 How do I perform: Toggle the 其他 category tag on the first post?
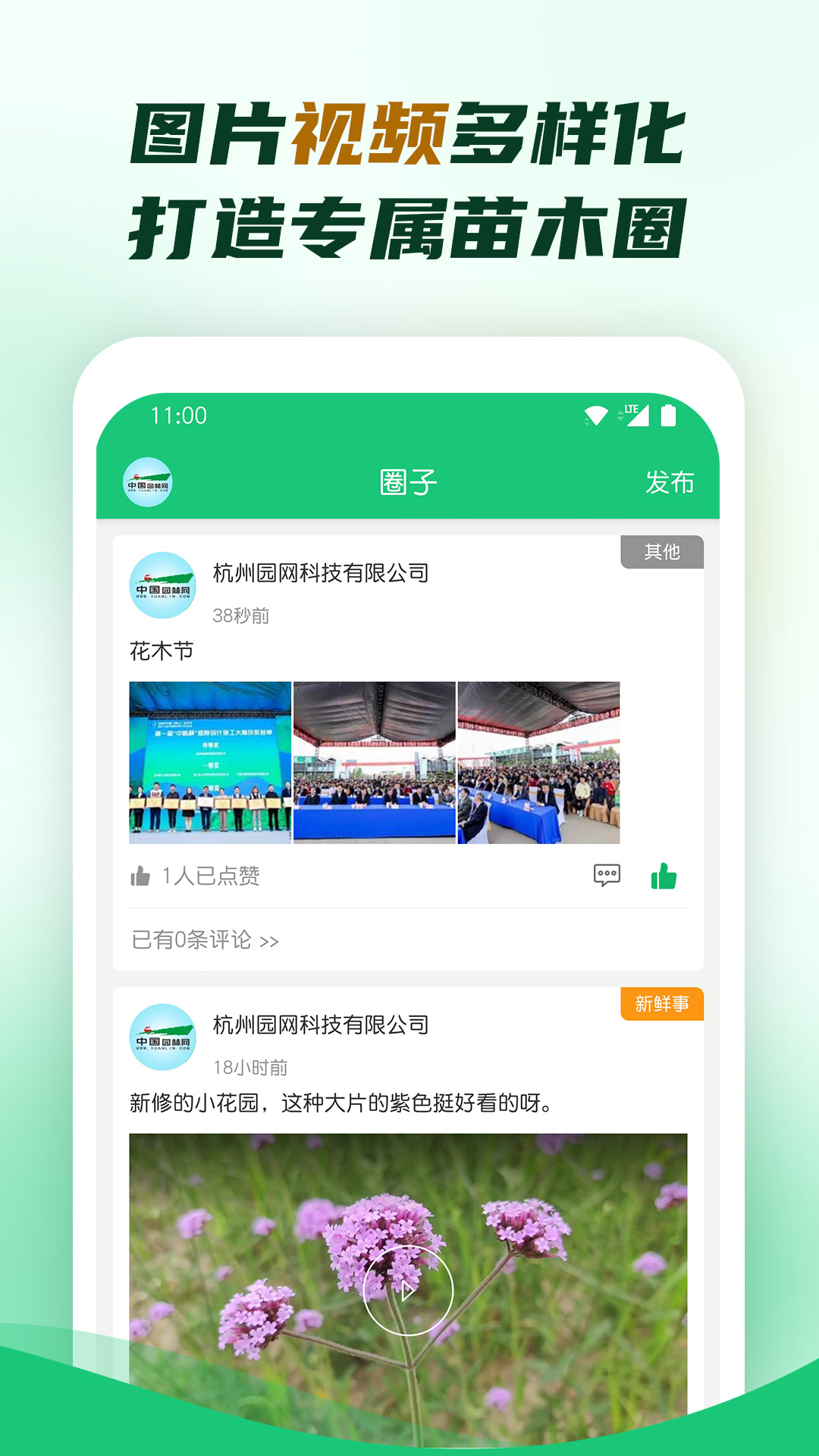coord(662,551)
